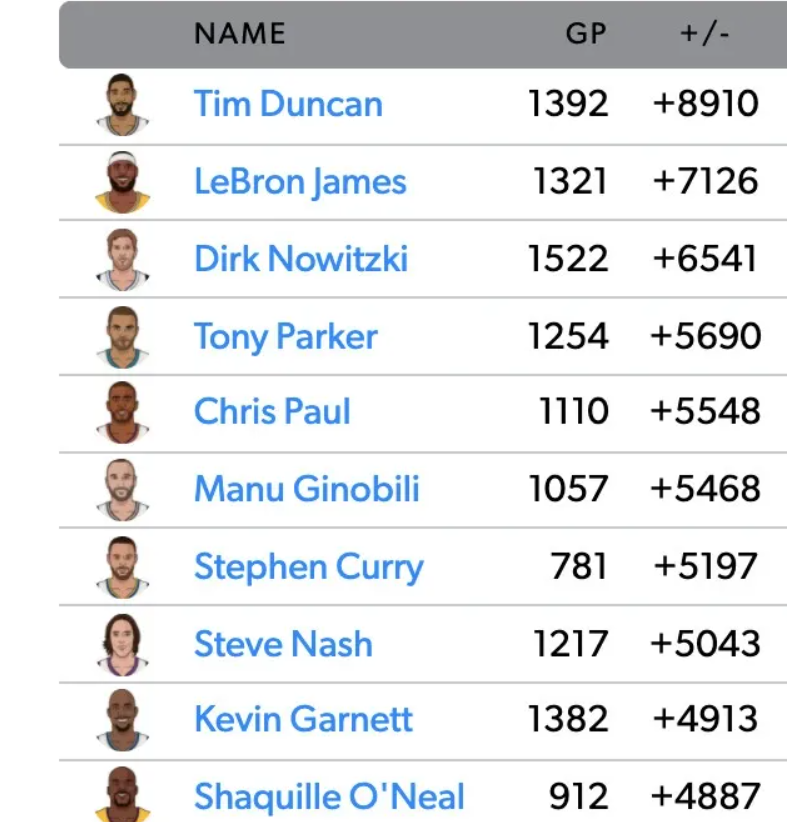View Dirk Nowitzki's player page
Screen dimensions: 787x822
pyautogui.click(x=301, y=259)
